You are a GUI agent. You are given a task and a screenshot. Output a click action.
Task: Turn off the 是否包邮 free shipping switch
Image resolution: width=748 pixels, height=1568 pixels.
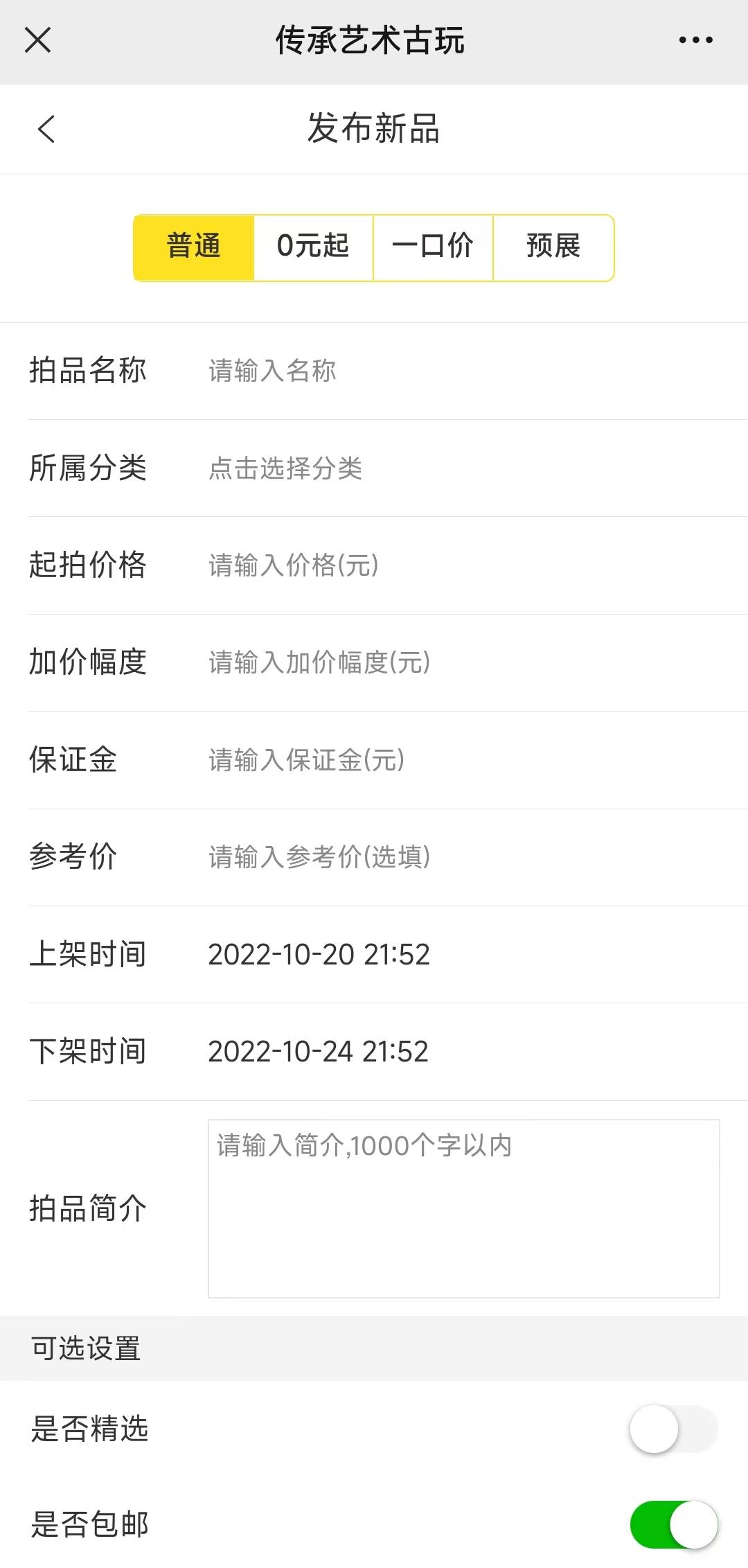(673, 1524)
